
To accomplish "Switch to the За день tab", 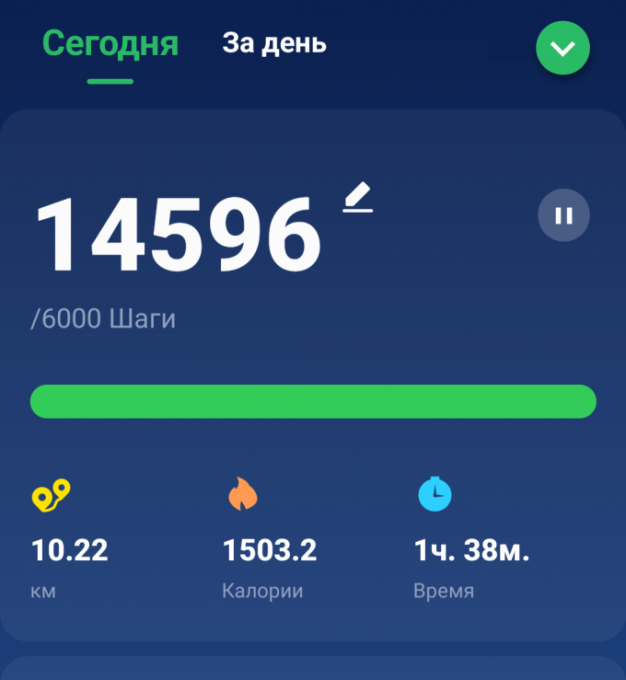I will click(x=274, y=45).
